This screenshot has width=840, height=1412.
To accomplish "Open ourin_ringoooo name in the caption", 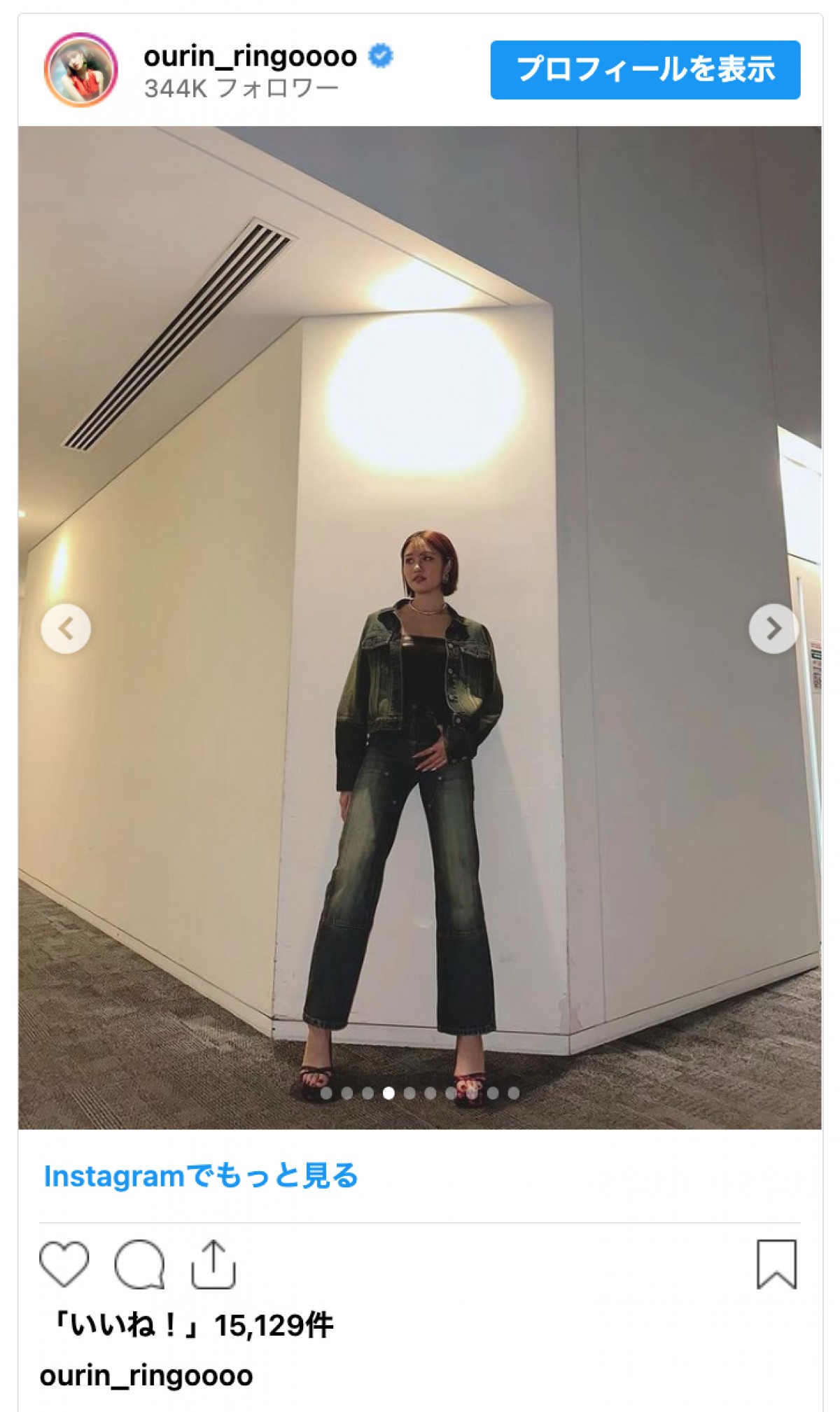I will [146, 1376].
